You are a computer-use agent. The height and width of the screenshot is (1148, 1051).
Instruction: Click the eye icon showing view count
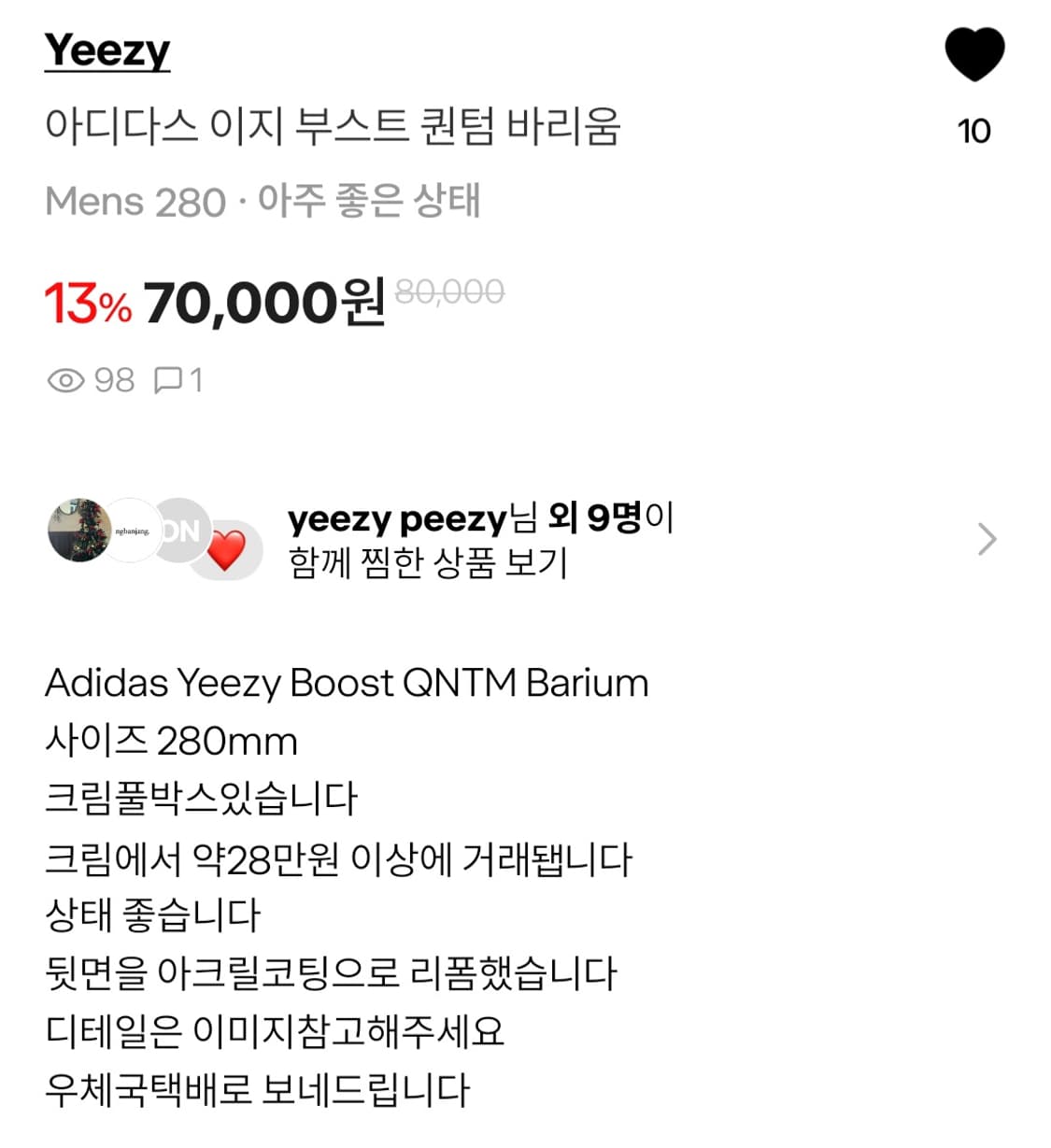tap(67, 379)
